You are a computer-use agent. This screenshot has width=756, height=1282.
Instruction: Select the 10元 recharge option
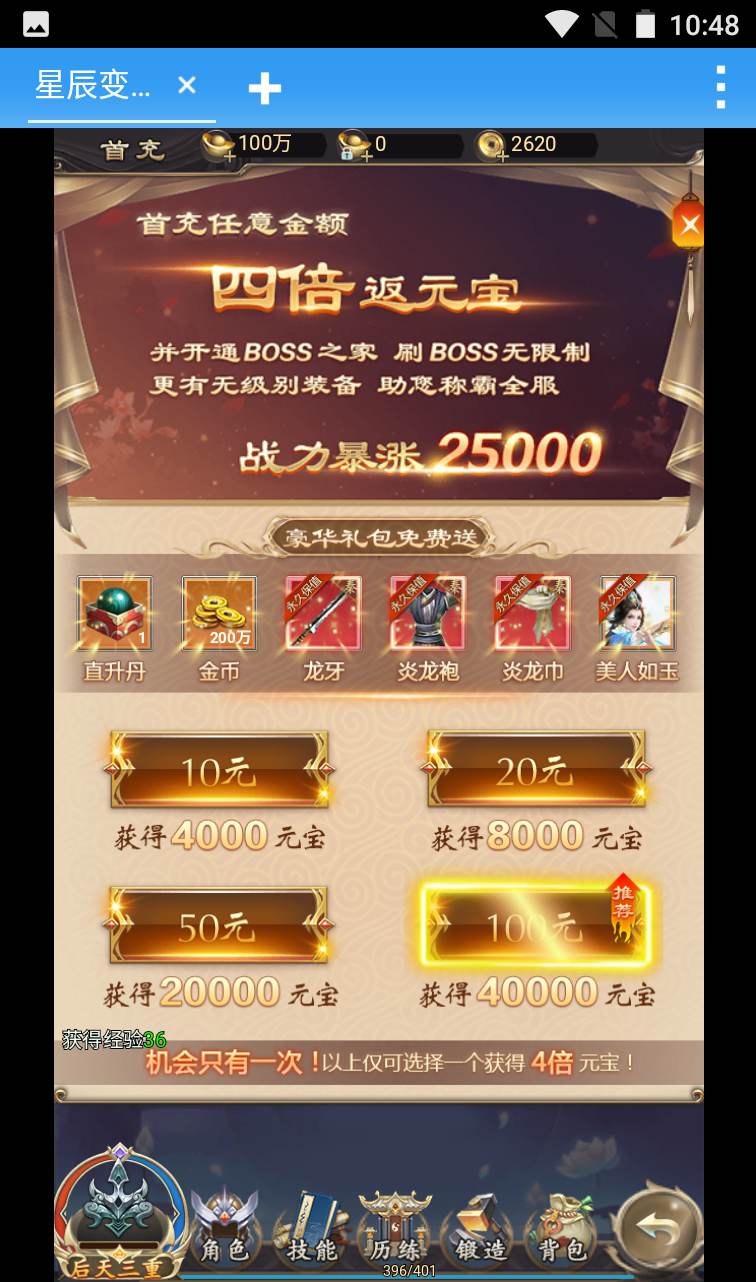[x=219, y=770]
